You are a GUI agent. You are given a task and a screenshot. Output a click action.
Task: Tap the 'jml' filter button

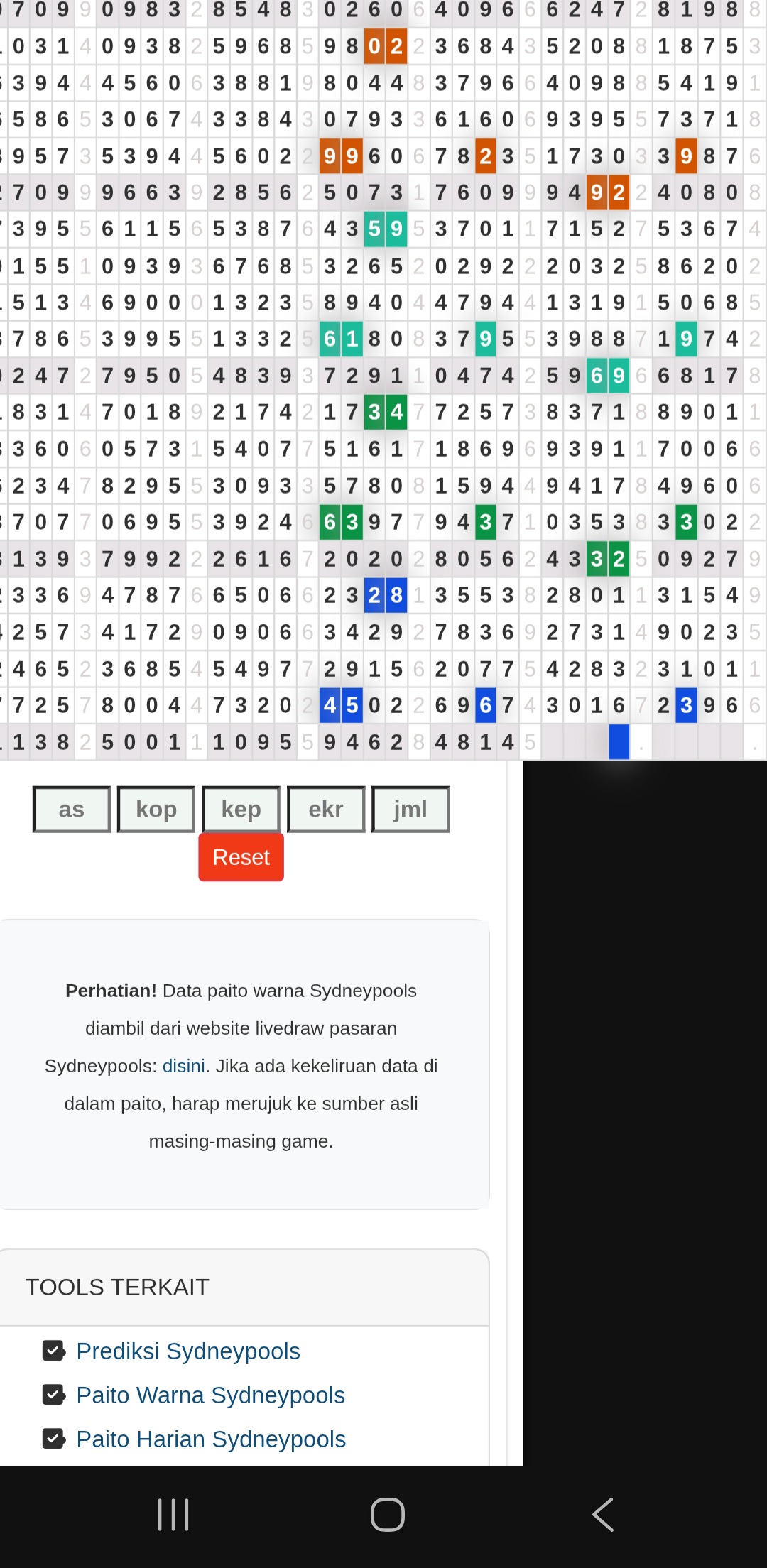coord(410,809)
